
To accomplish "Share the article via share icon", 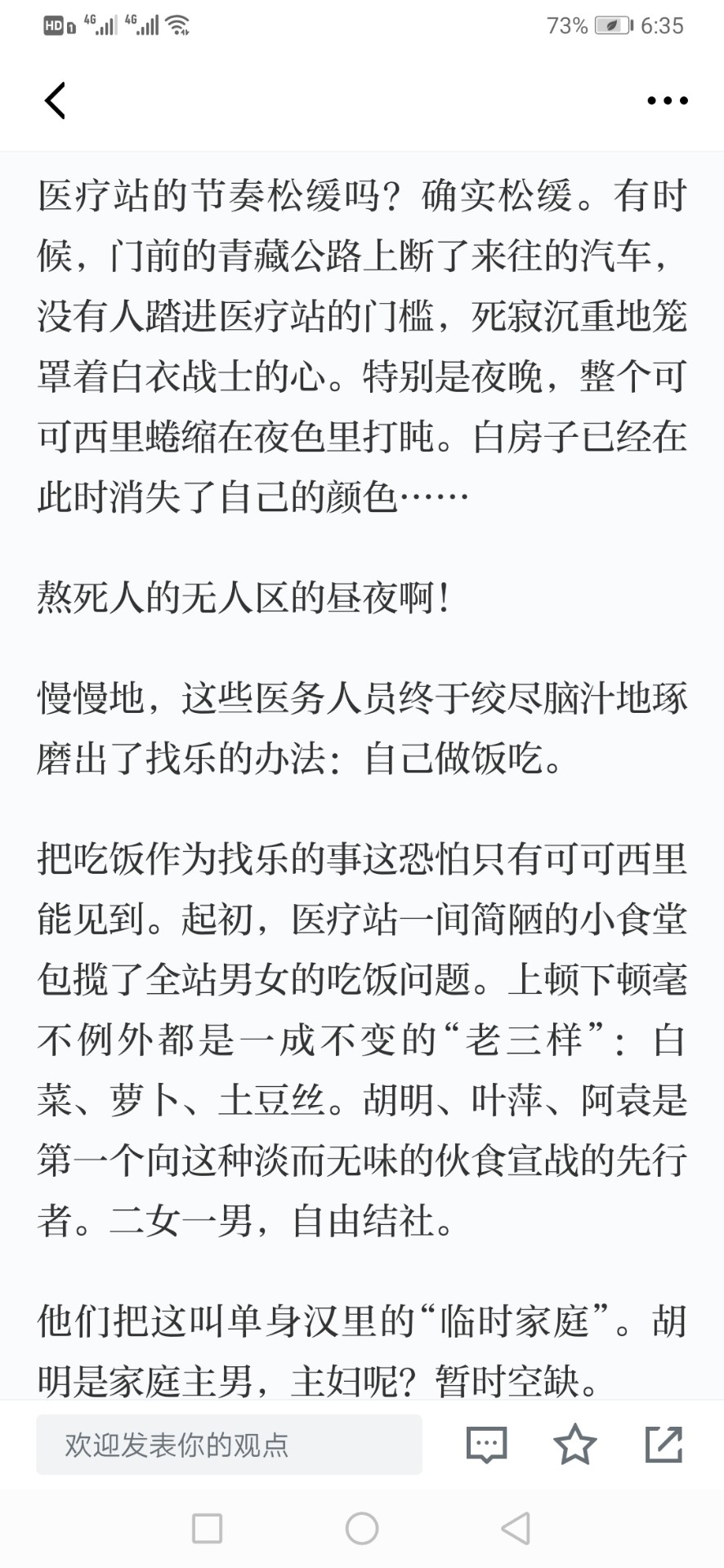I will click(664, 1444).
